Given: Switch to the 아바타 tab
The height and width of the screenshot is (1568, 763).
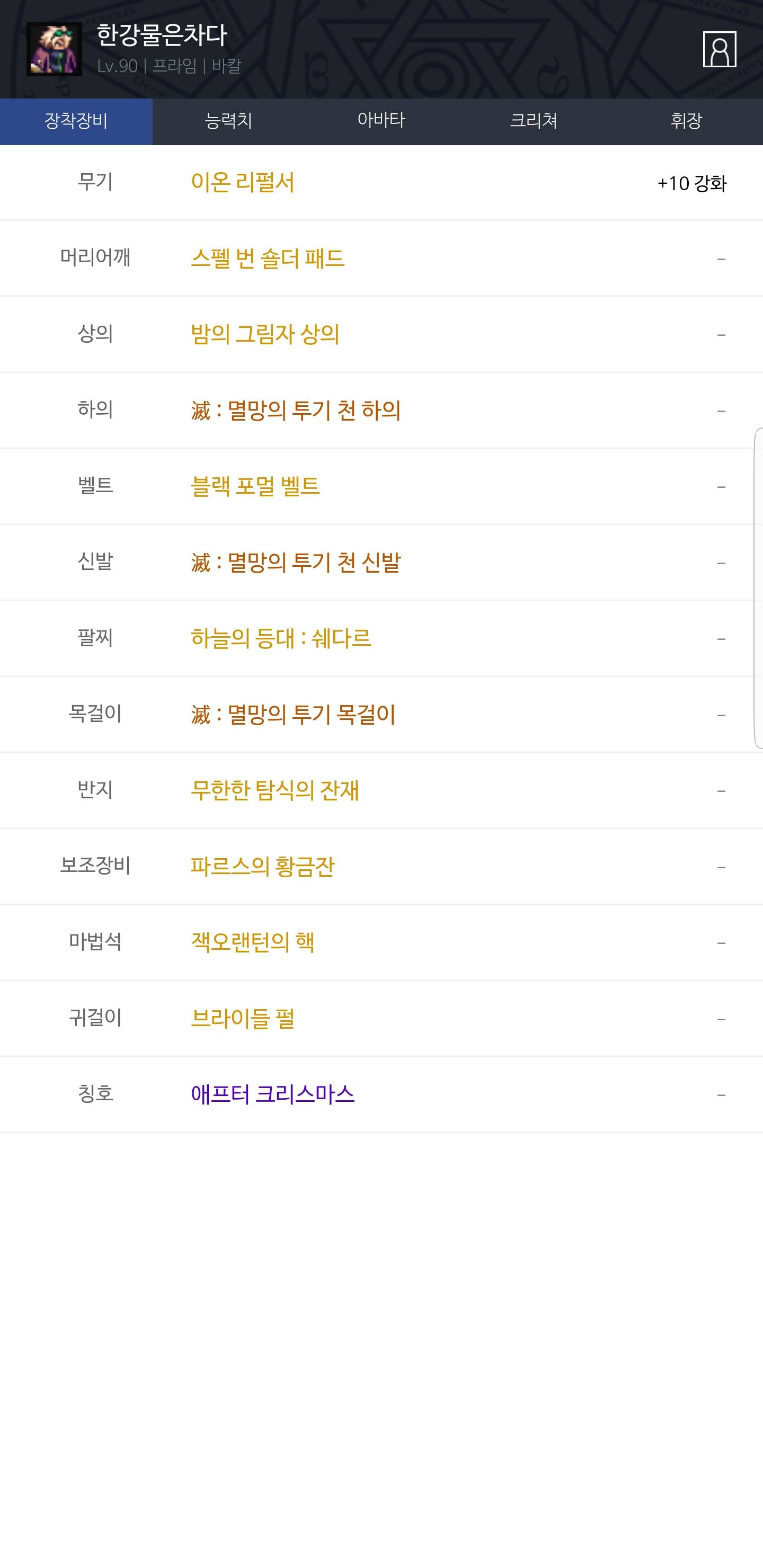Looking at the screenshot, I should coord(381,121).
